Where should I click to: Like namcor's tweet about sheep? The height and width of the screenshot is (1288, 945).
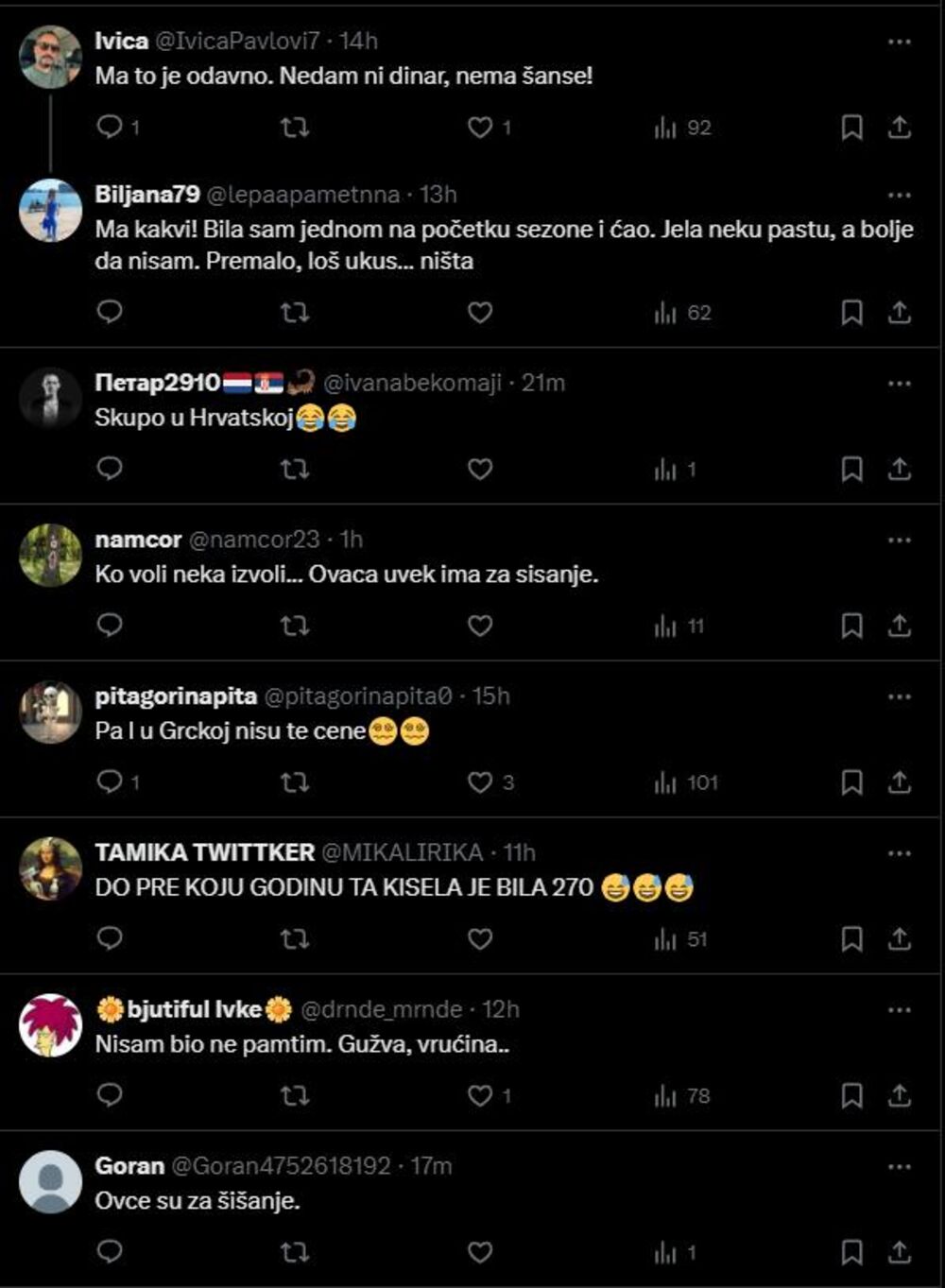pos(480,626)
